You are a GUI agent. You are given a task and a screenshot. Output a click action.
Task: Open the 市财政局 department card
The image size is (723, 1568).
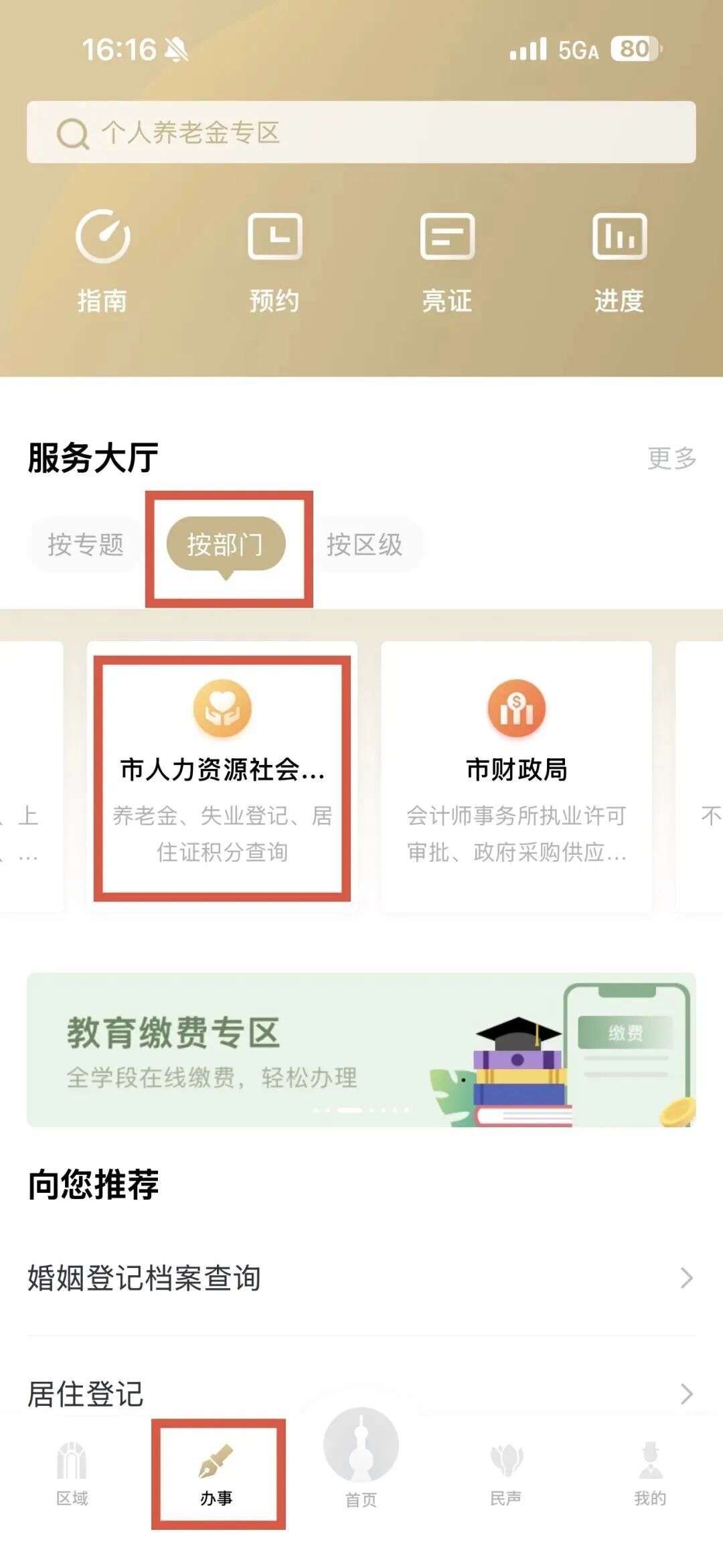pyautogui.click(x=516, y=777)
